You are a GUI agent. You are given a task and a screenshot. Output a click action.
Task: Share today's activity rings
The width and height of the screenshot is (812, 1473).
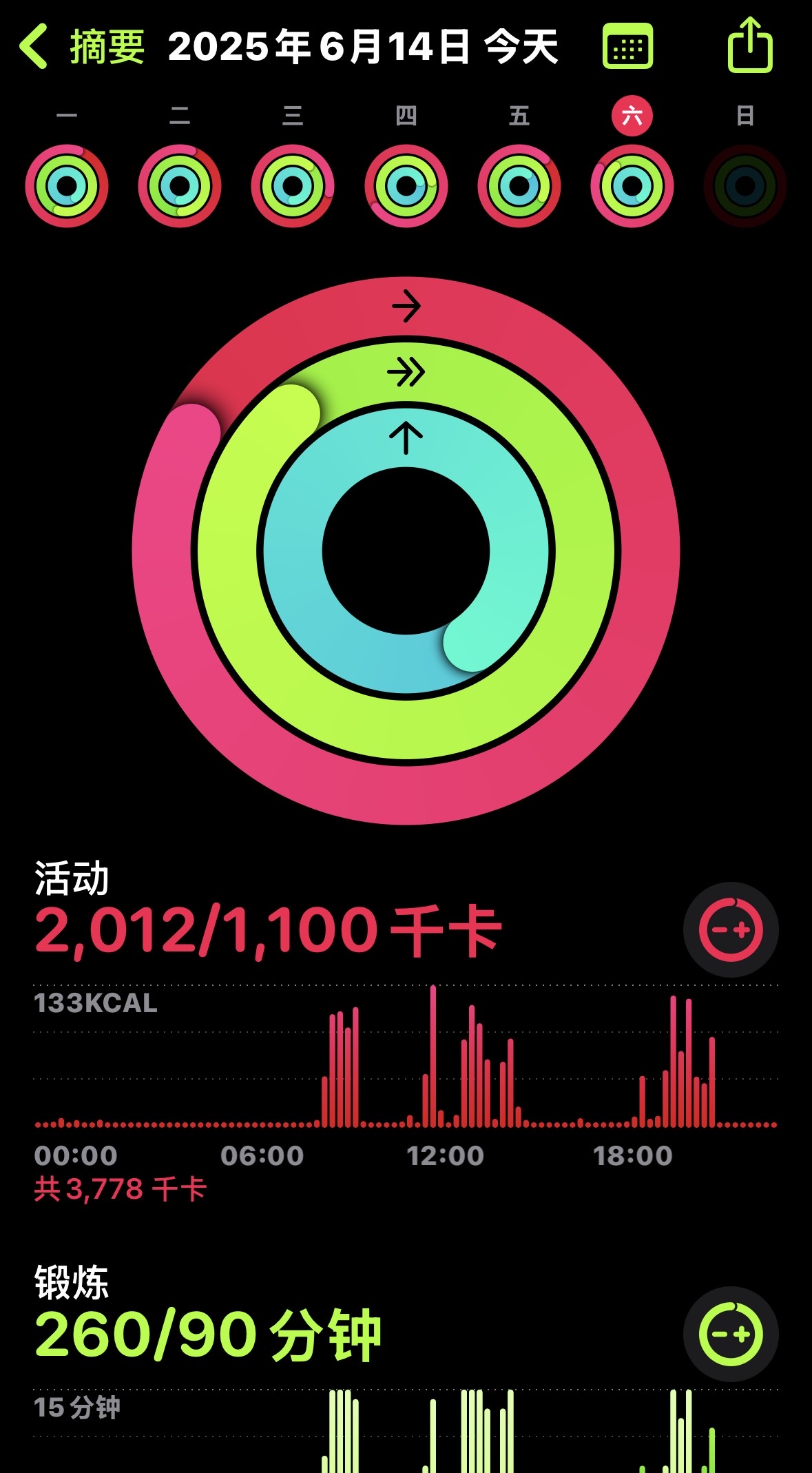point(750,45)
